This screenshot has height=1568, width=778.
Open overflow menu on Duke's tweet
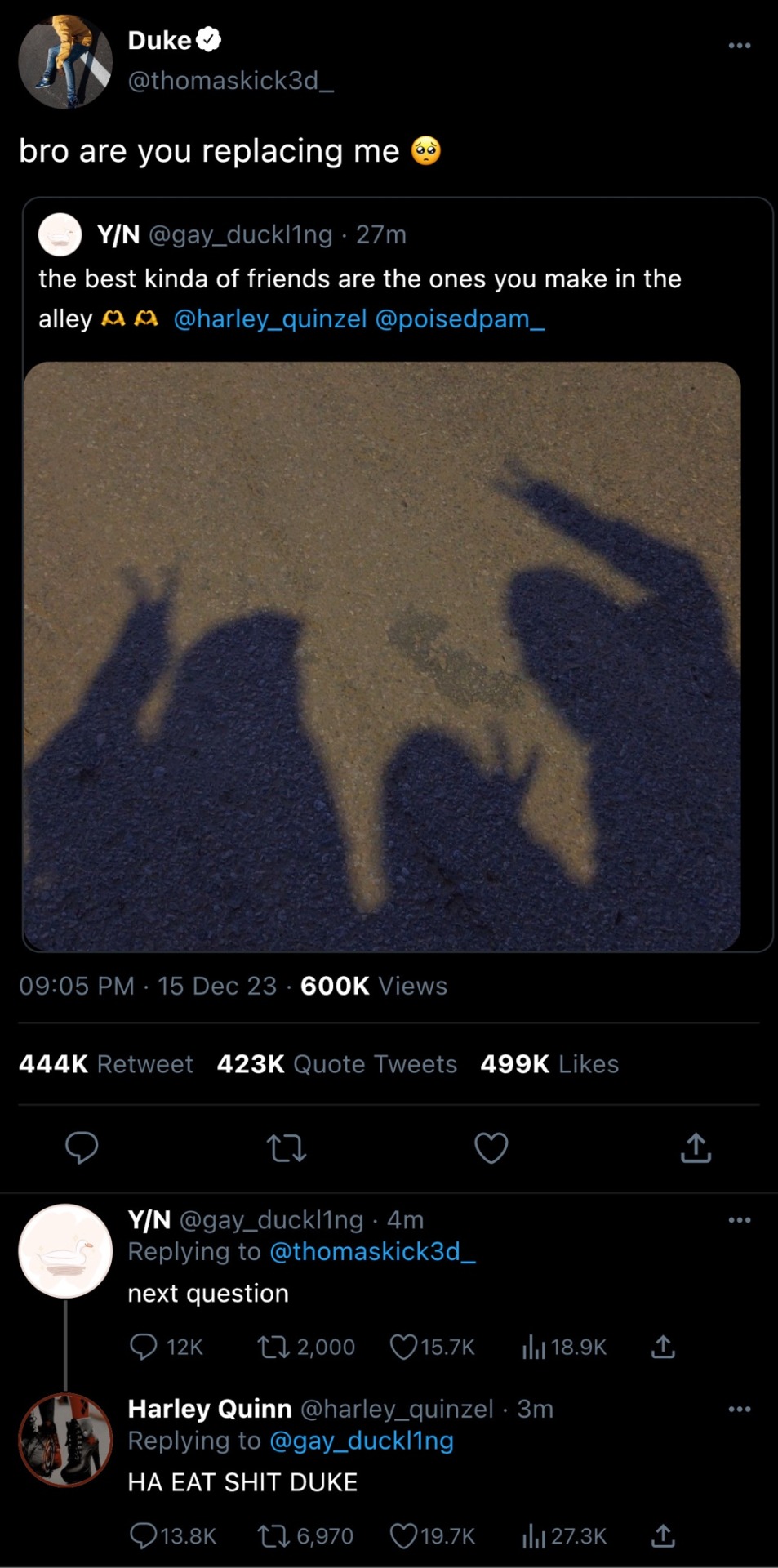click(x=739, y=45)
